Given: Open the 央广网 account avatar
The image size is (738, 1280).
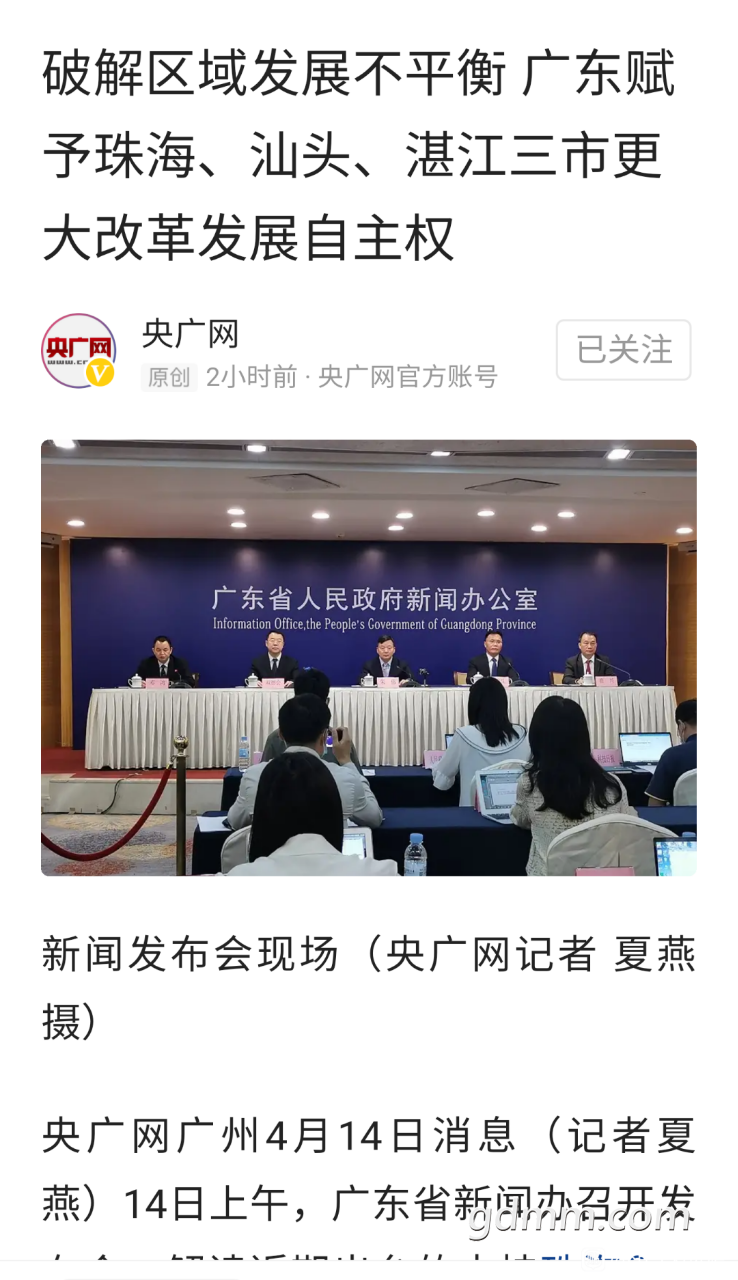Looking at the screenshot, I should pos(78,351).
